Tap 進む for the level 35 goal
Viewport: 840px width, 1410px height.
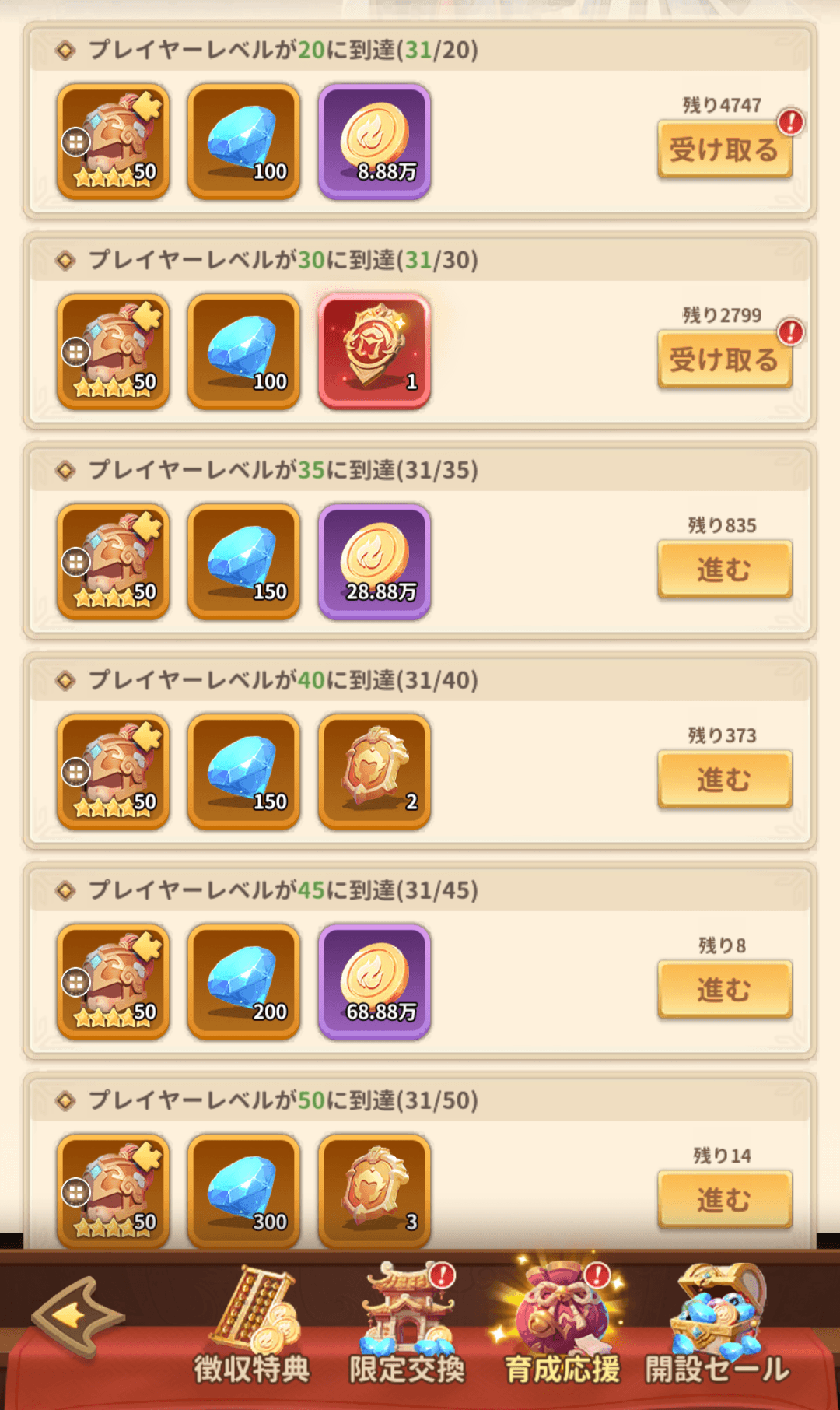pyautogui.click(x=724, y=570)
